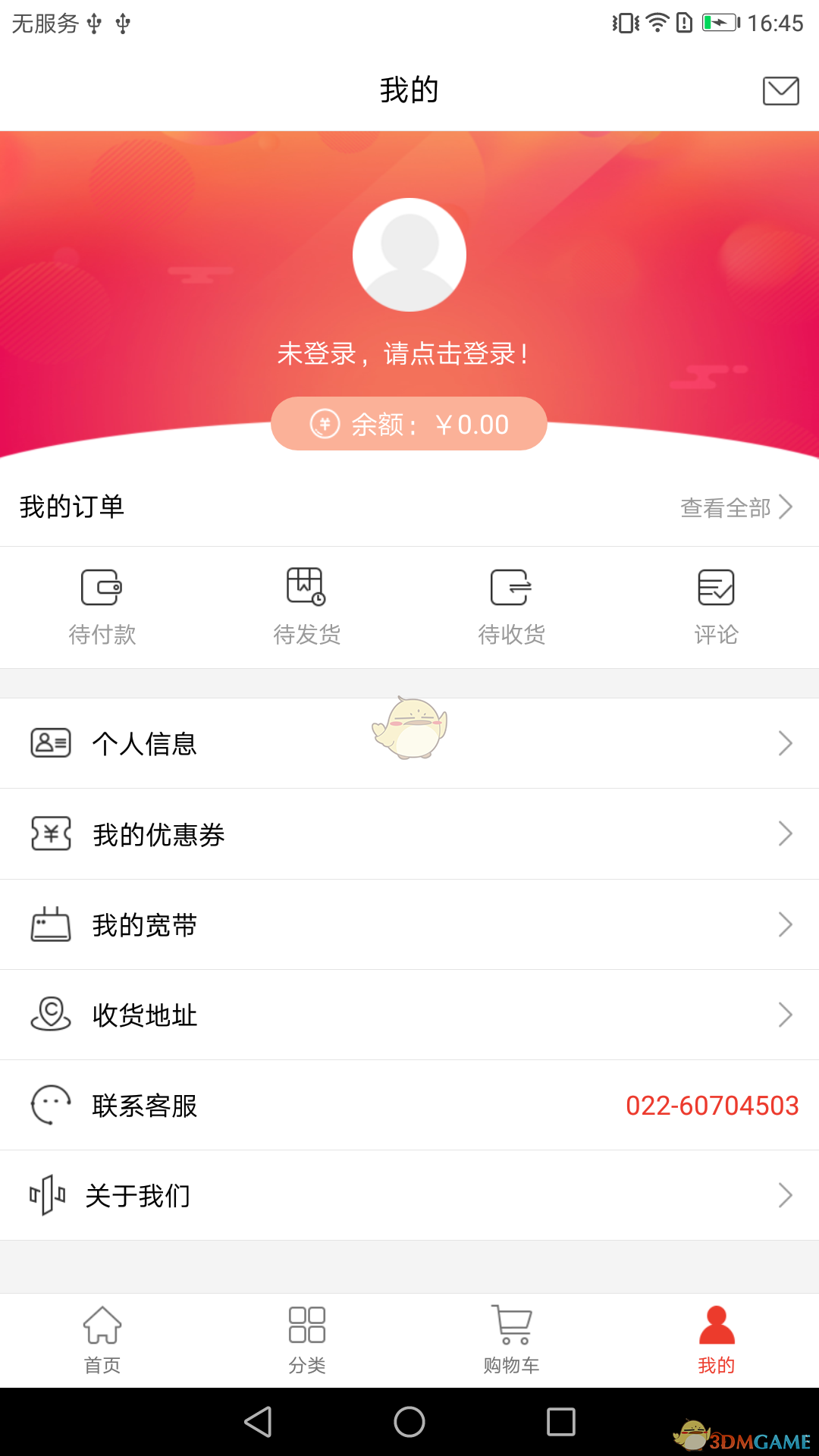Go back using system back button
This screenshot has width=819, height=1456.
[x=258, y=1422]
